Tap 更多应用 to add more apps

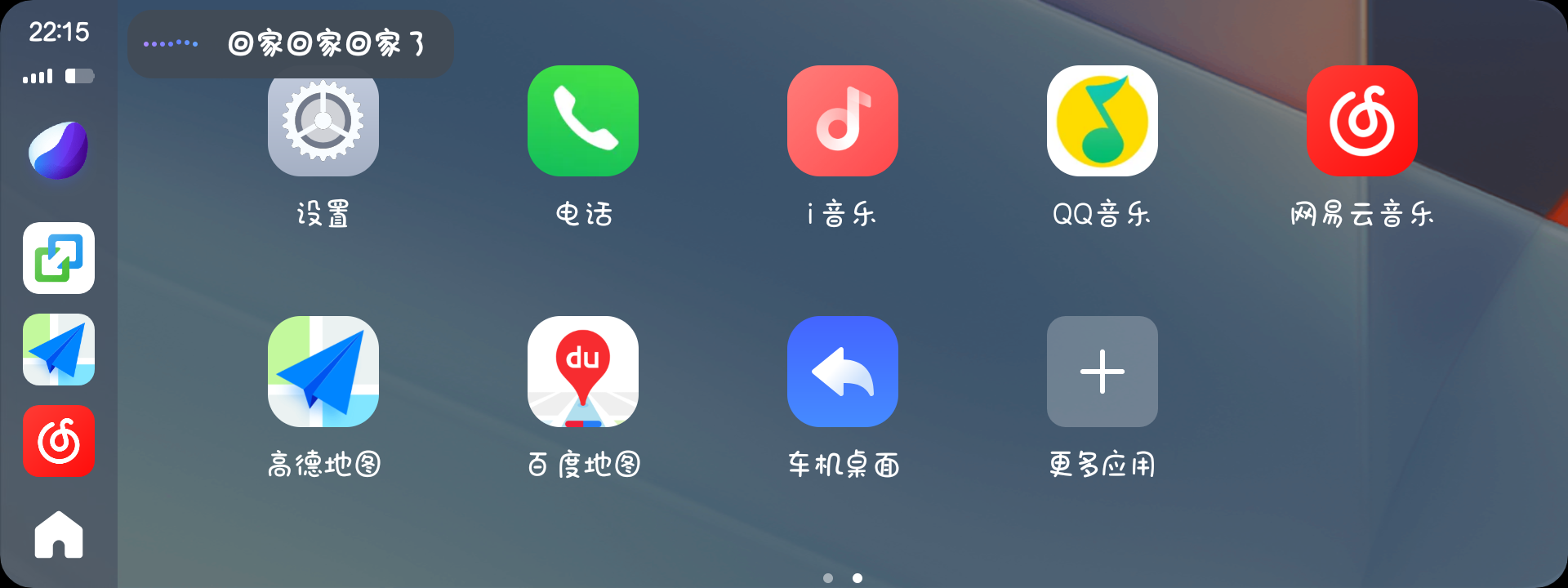tap(1102, 372)
